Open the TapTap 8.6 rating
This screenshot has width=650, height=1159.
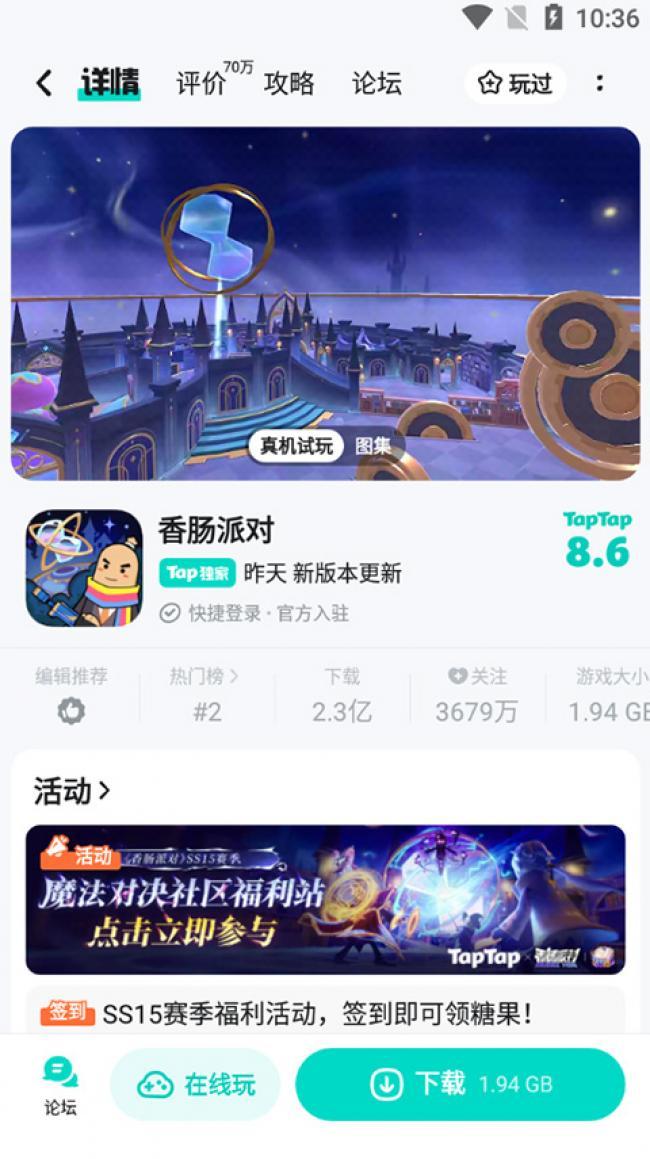click(x=597, y=539)
